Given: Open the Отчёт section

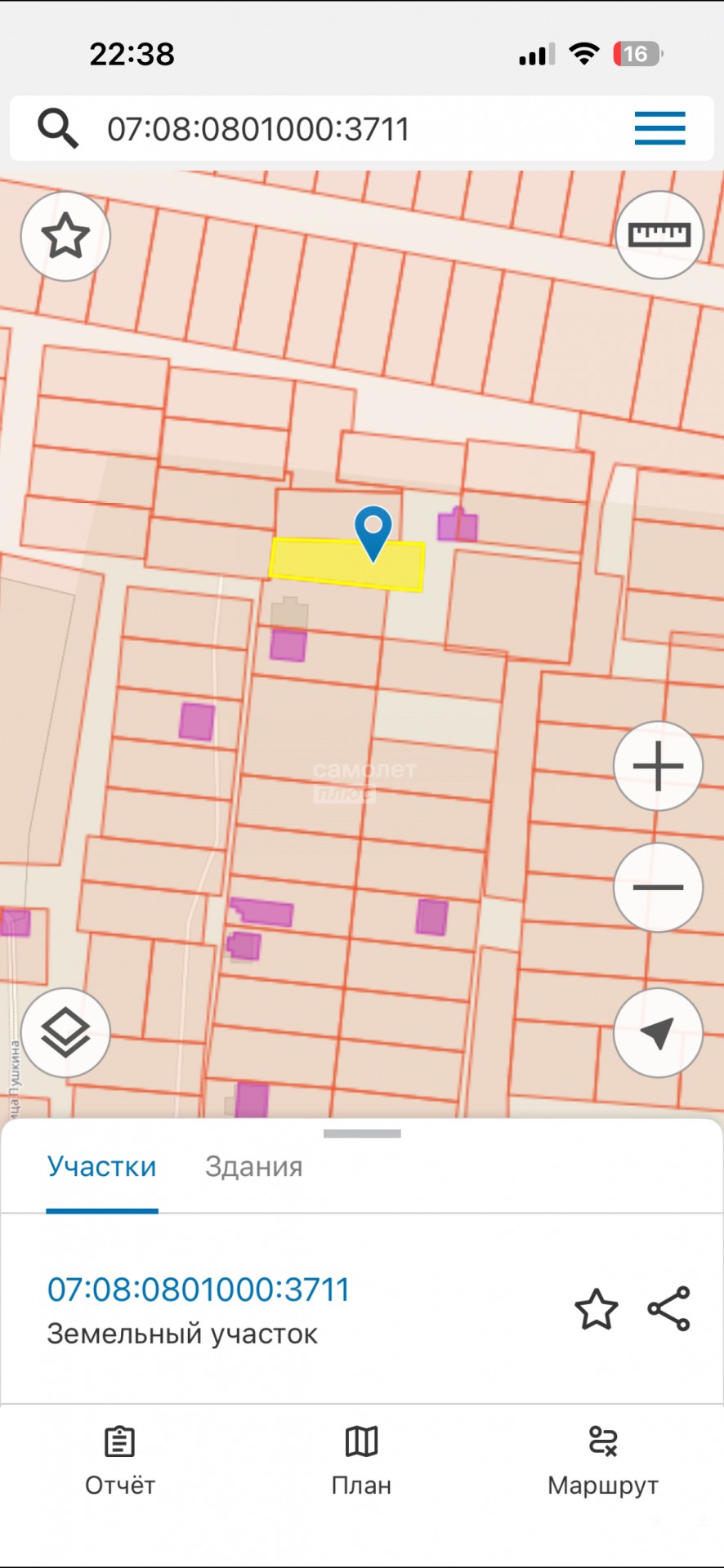Looking at the screenshot, I should [120, 1462].
